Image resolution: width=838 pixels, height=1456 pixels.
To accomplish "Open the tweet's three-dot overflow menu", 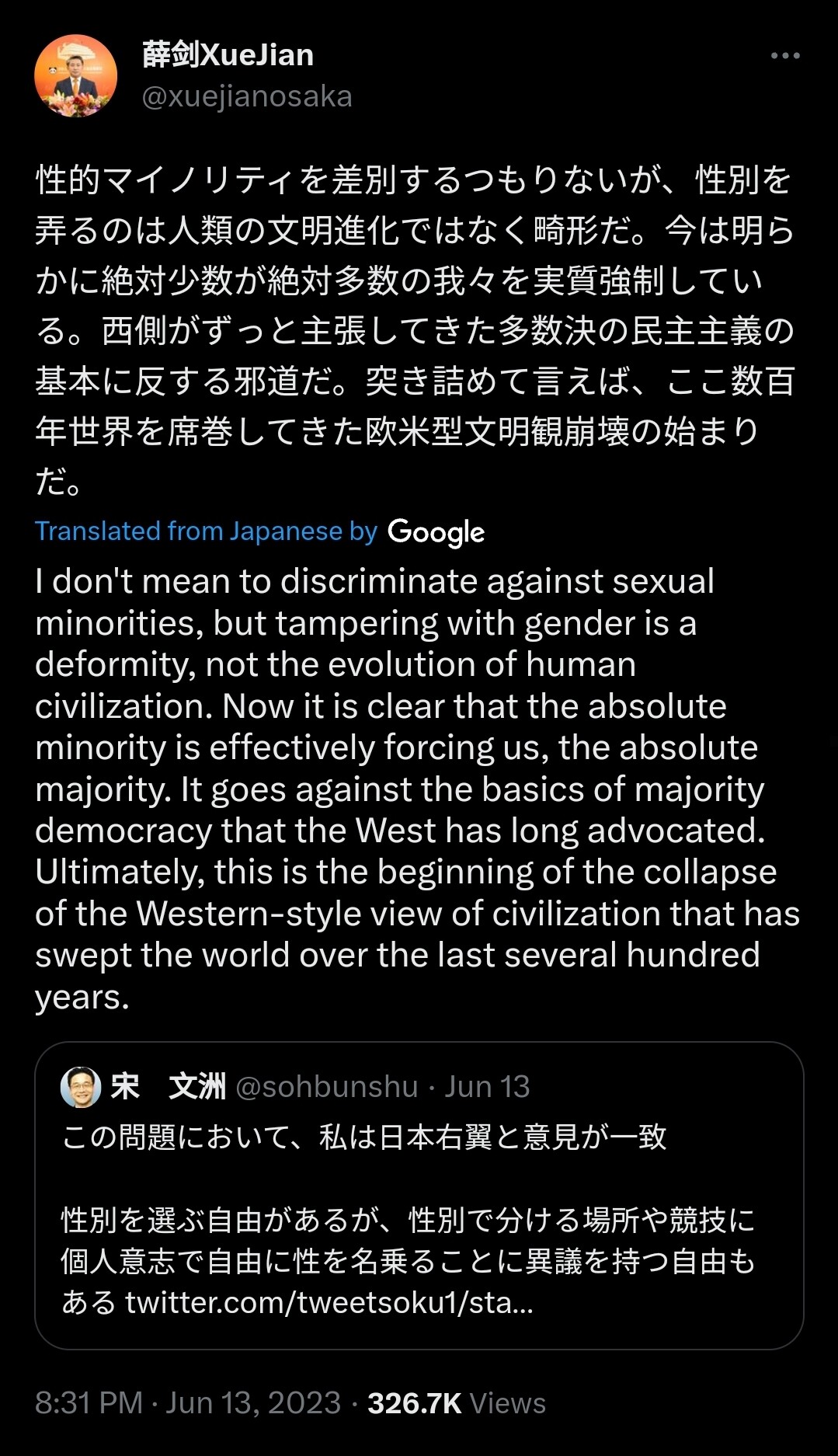I will (x=784, y=56).
